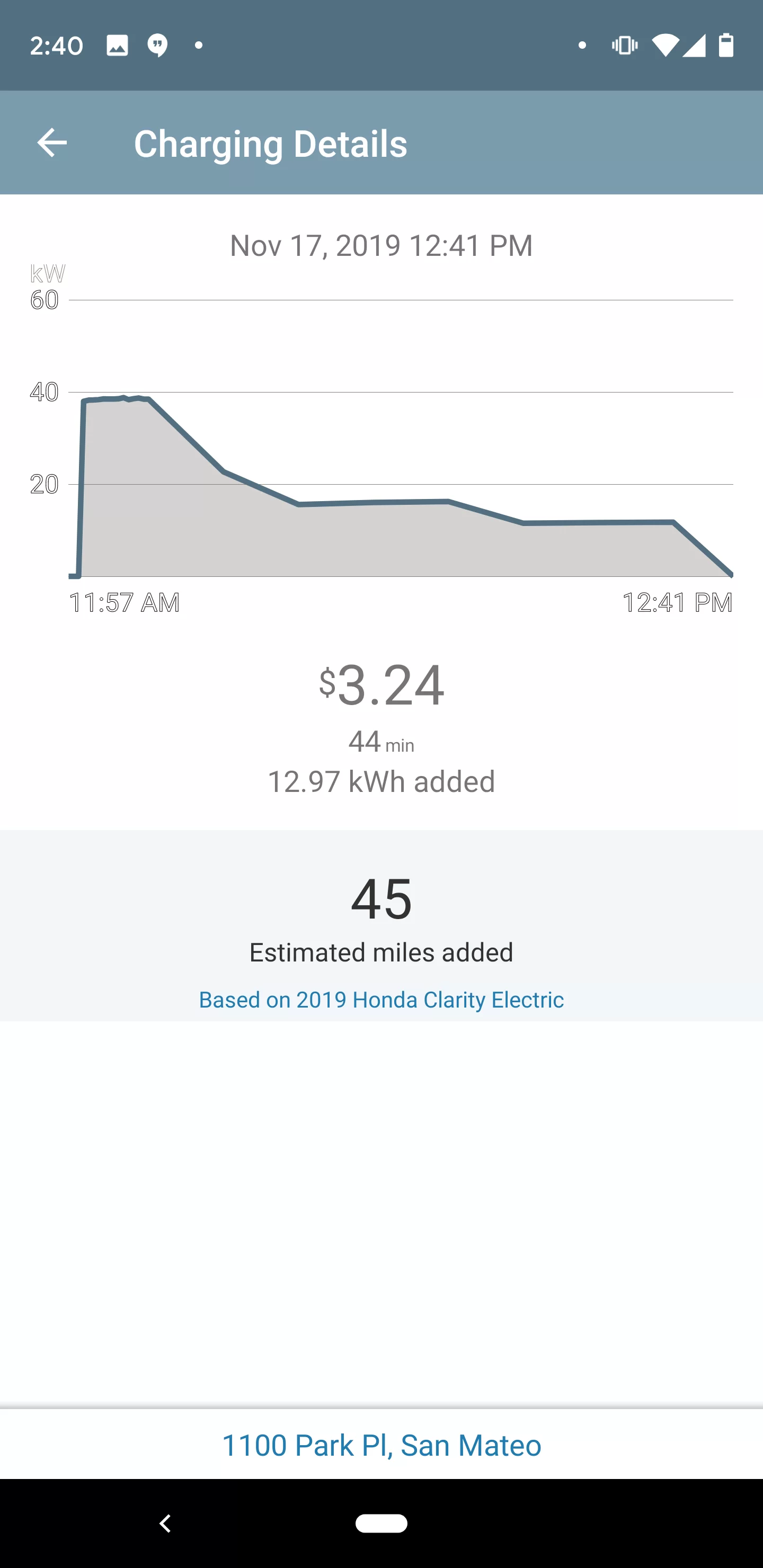Go back from Charging Details

click(x=52, y=143)
